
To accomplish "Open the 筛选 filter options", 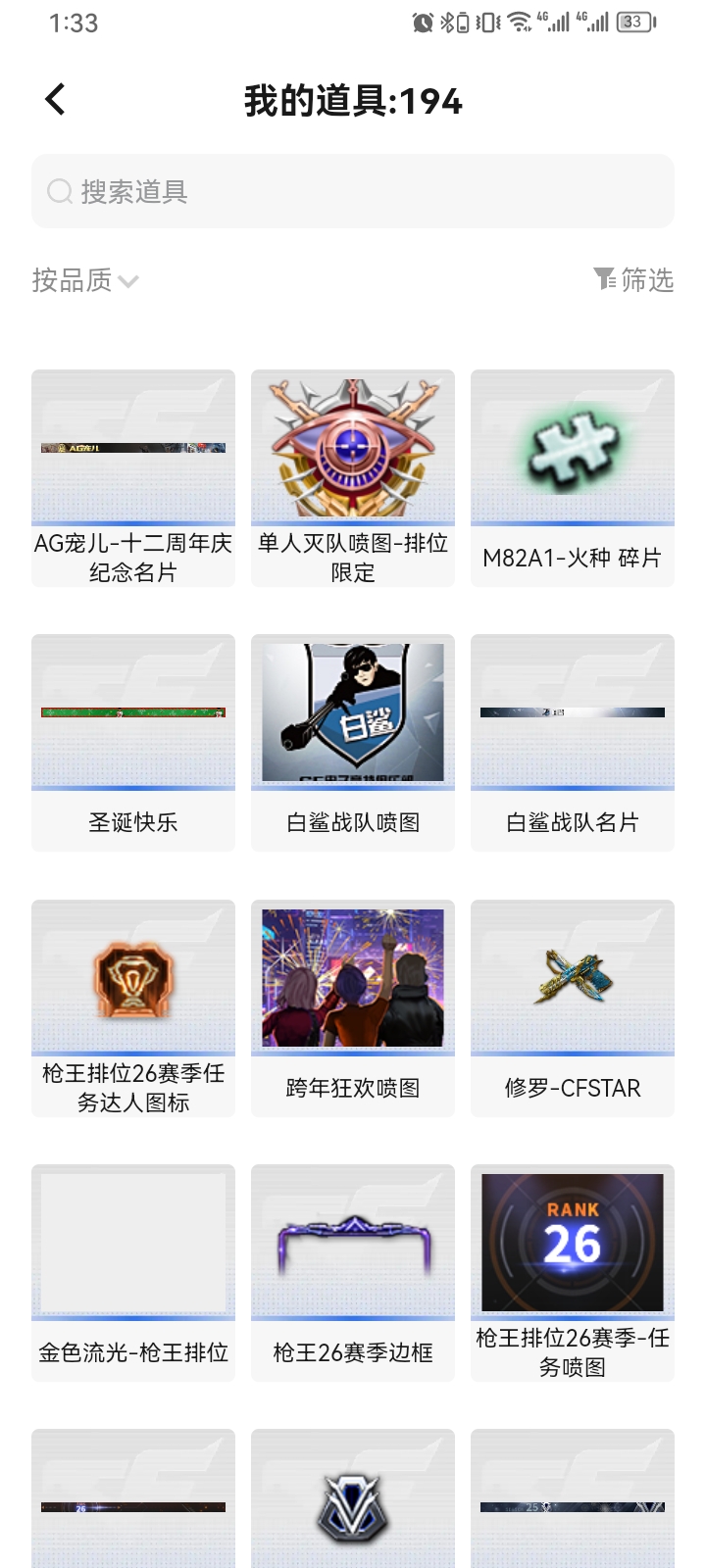I will tap(634, 280).
